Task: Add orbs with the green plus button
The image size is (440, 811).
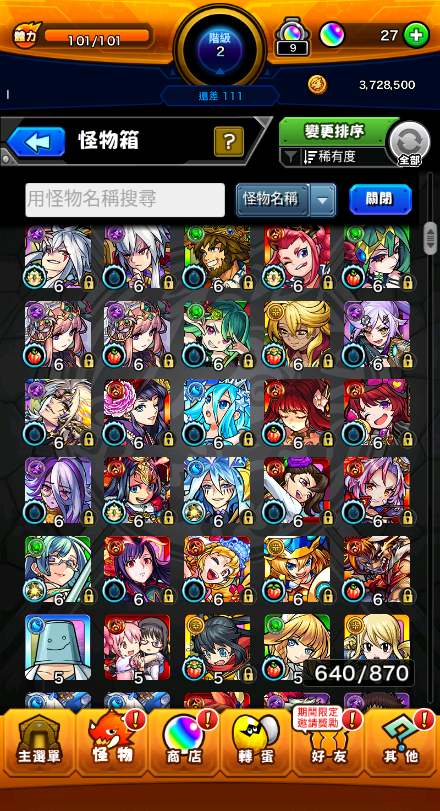Action: click(416, 36)
